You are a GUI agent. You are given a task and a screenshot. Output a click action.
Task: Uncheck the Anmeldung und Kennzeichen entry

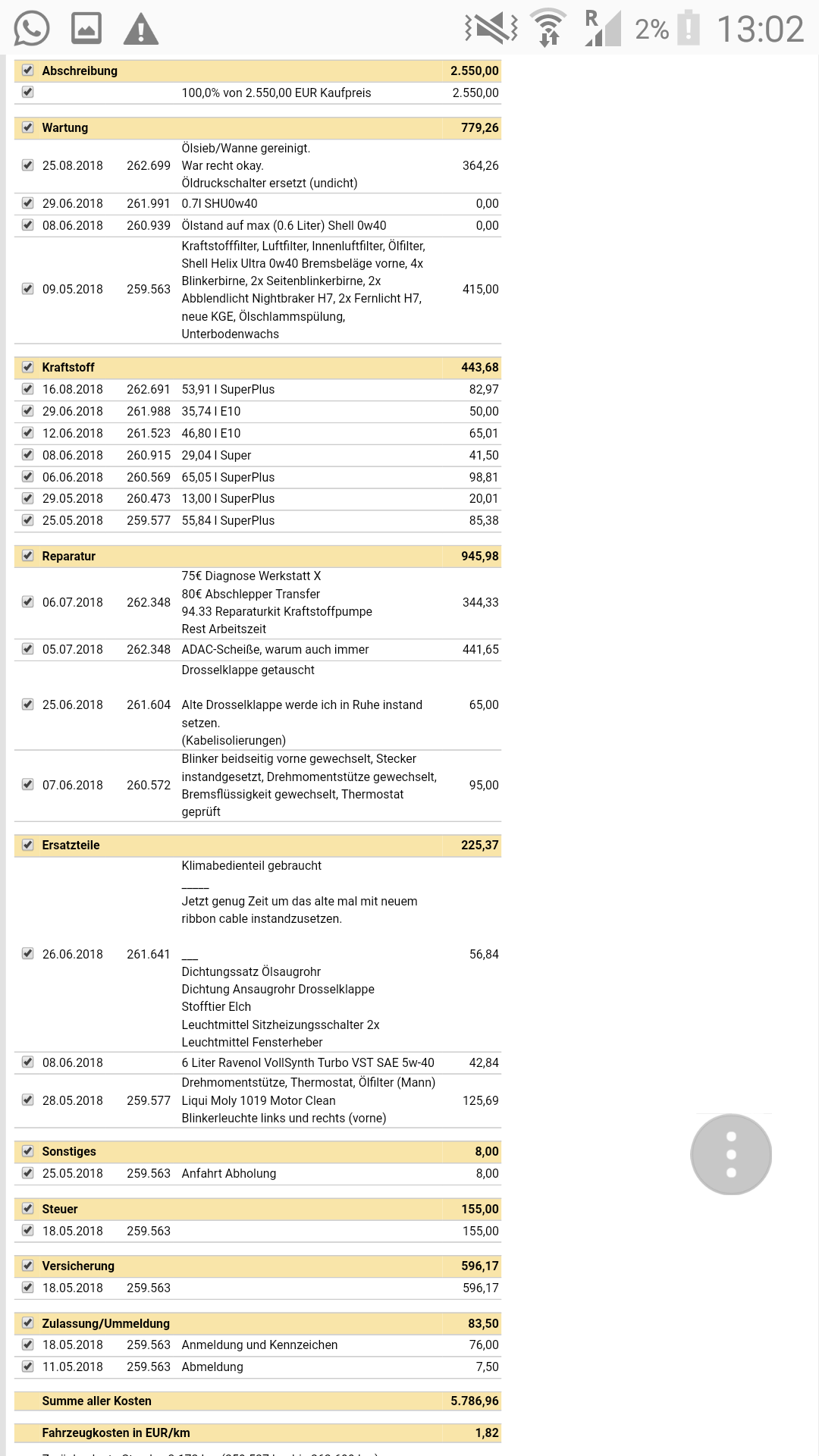pos(28,1345)
